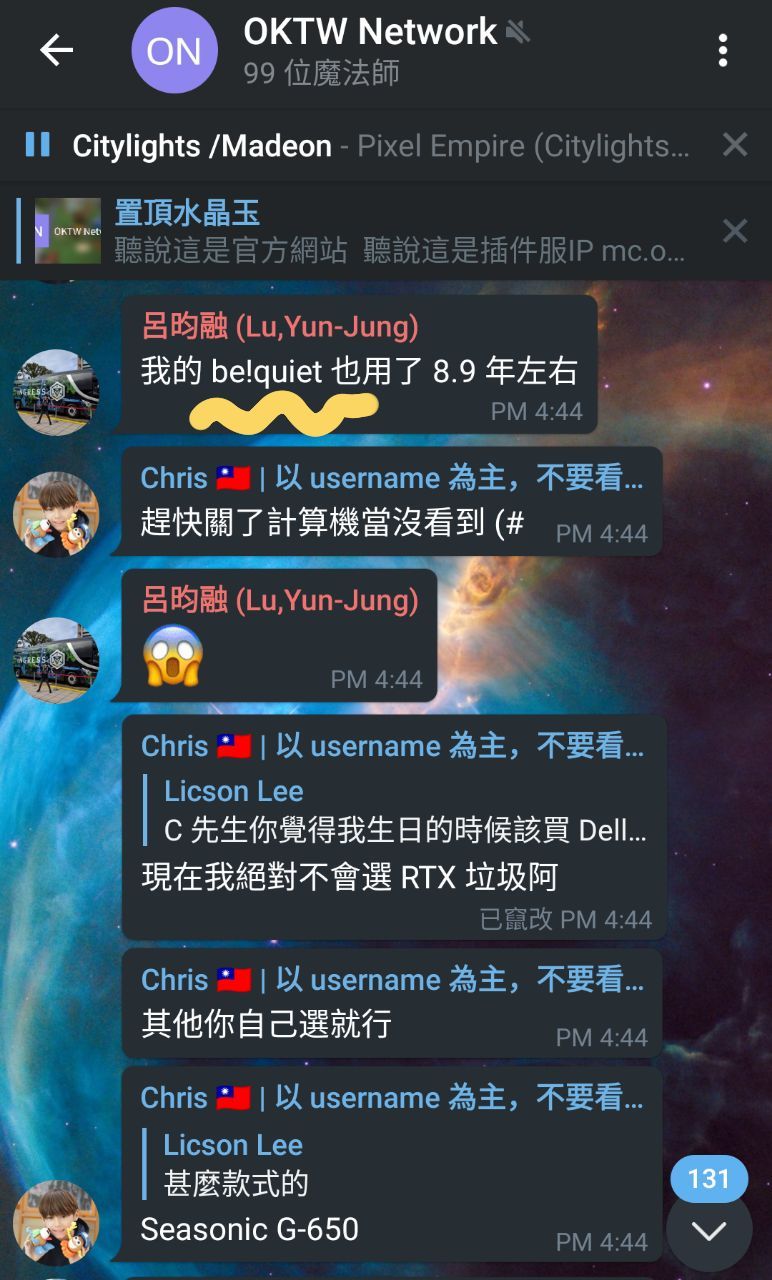This screenshot has height=1280, width=772.
Task: Pause the playing Citylights track
Action: coord(37,146)
